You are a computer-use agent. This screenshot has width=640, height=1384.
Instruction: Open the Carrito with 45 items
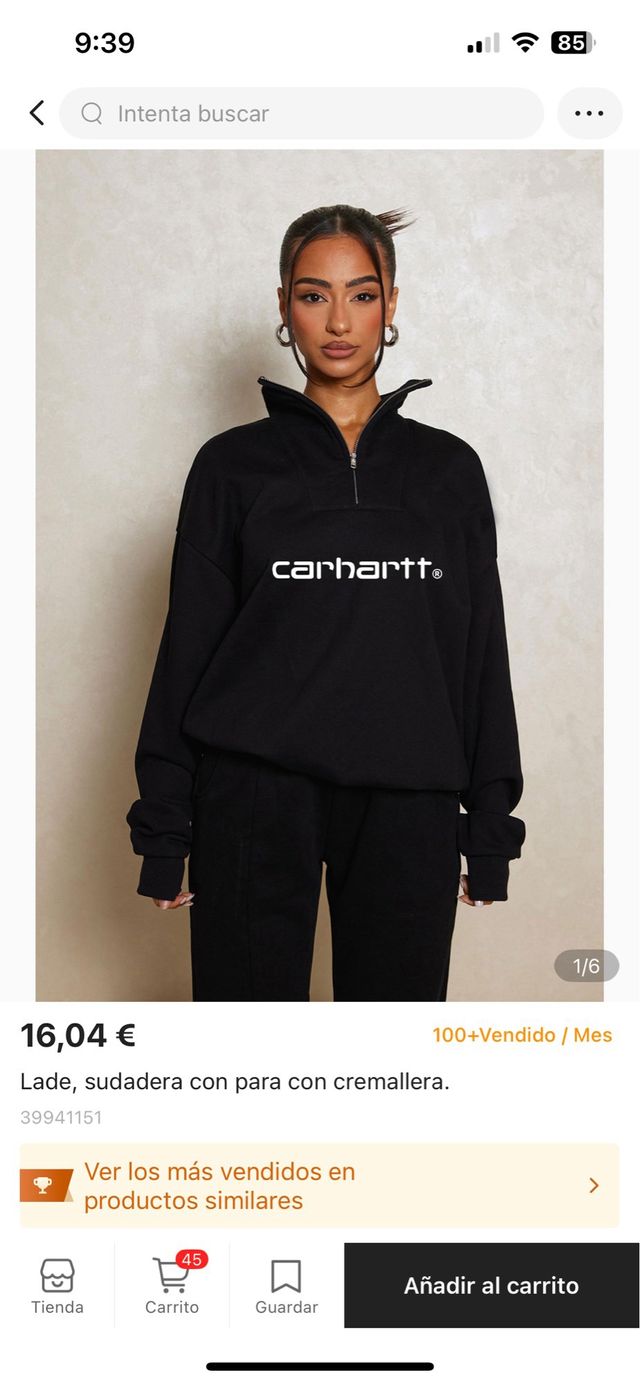[x=172, y=1286]
